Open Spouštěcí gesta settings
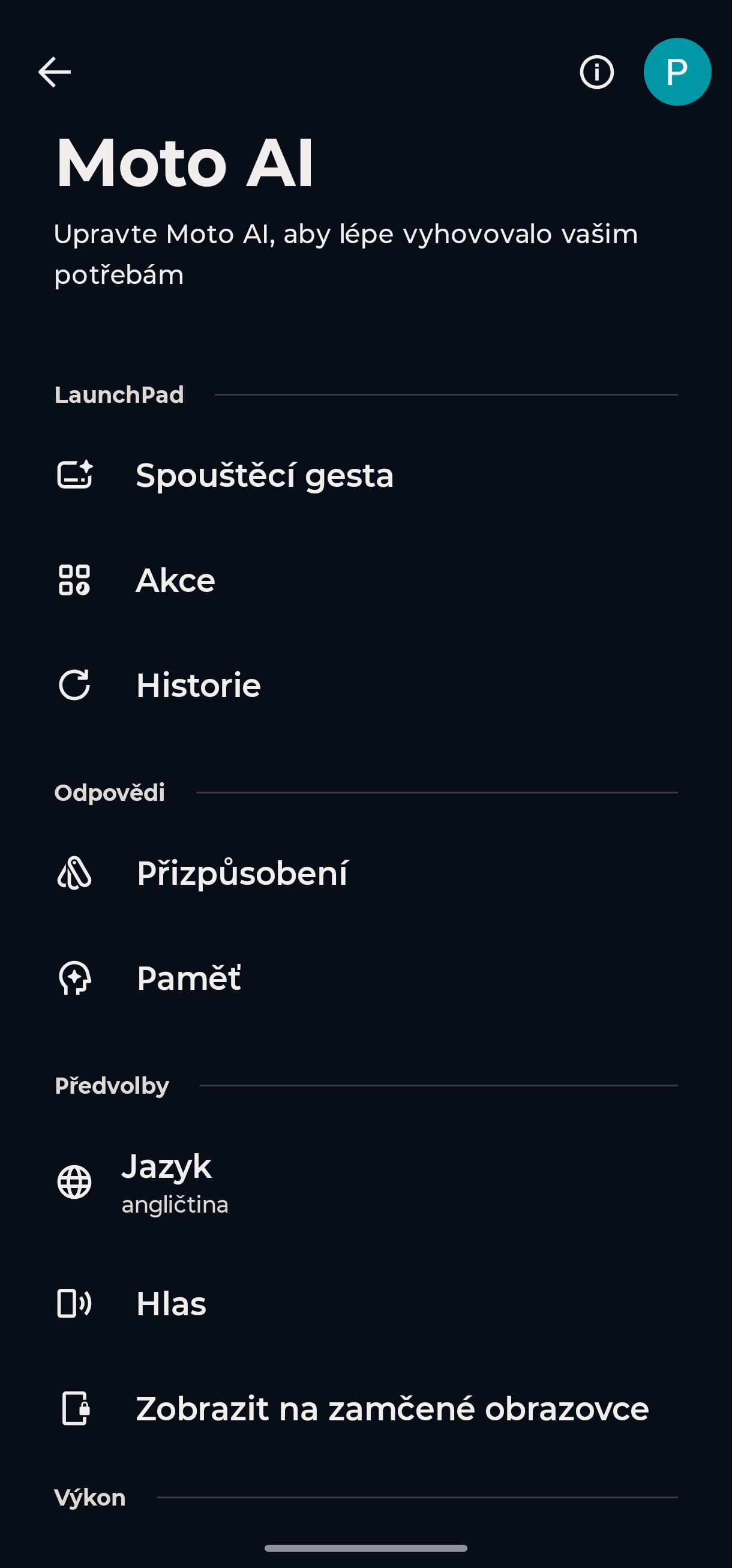This screenshot has height=1568, width=732. [265, 475]
